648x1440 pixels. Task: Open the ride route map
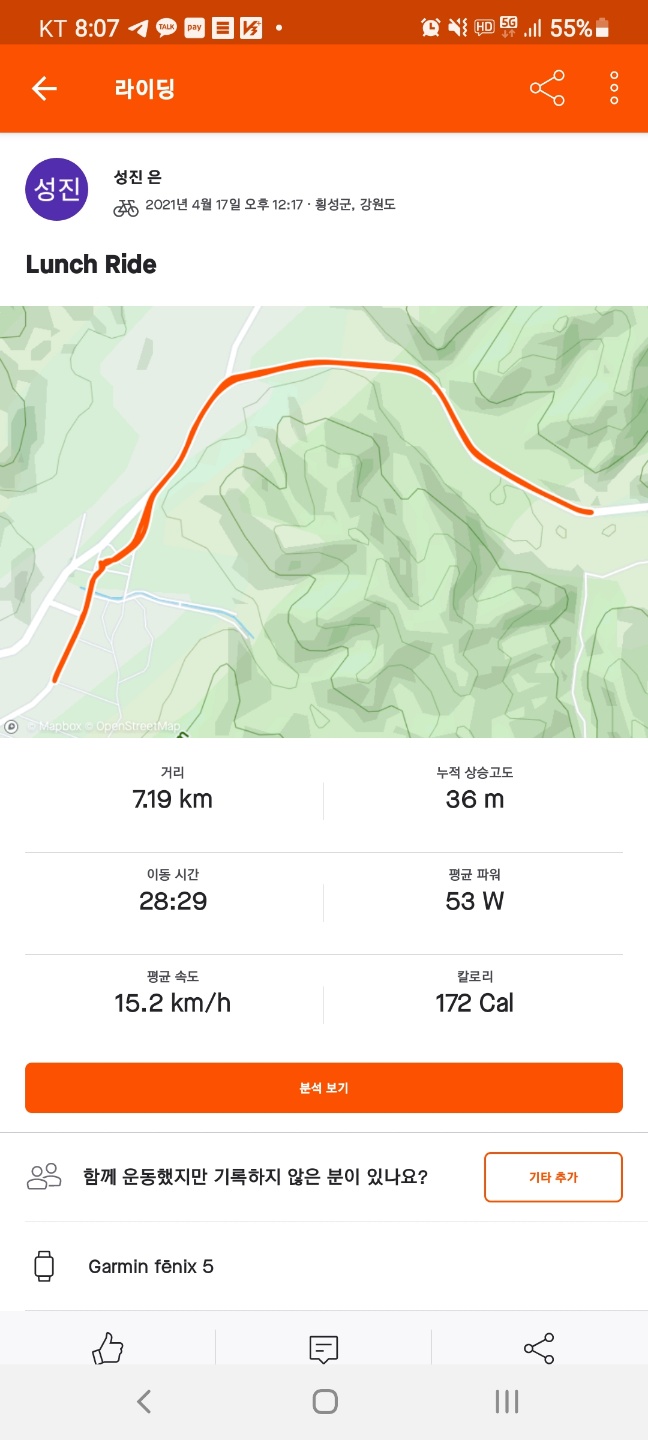coord(324,521)
